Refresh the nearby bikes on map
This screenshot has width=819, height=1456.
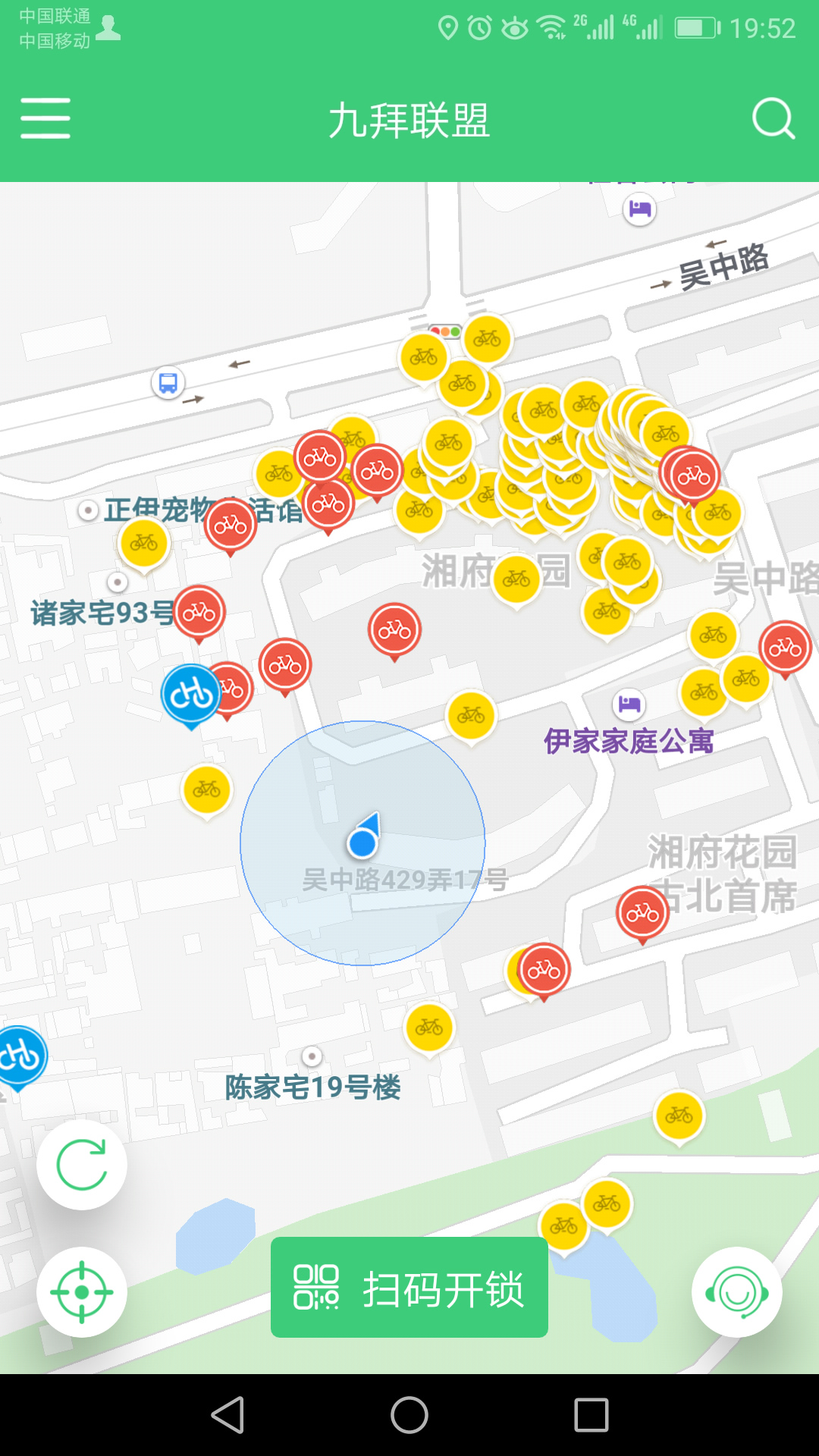(x=82, y=1165)
